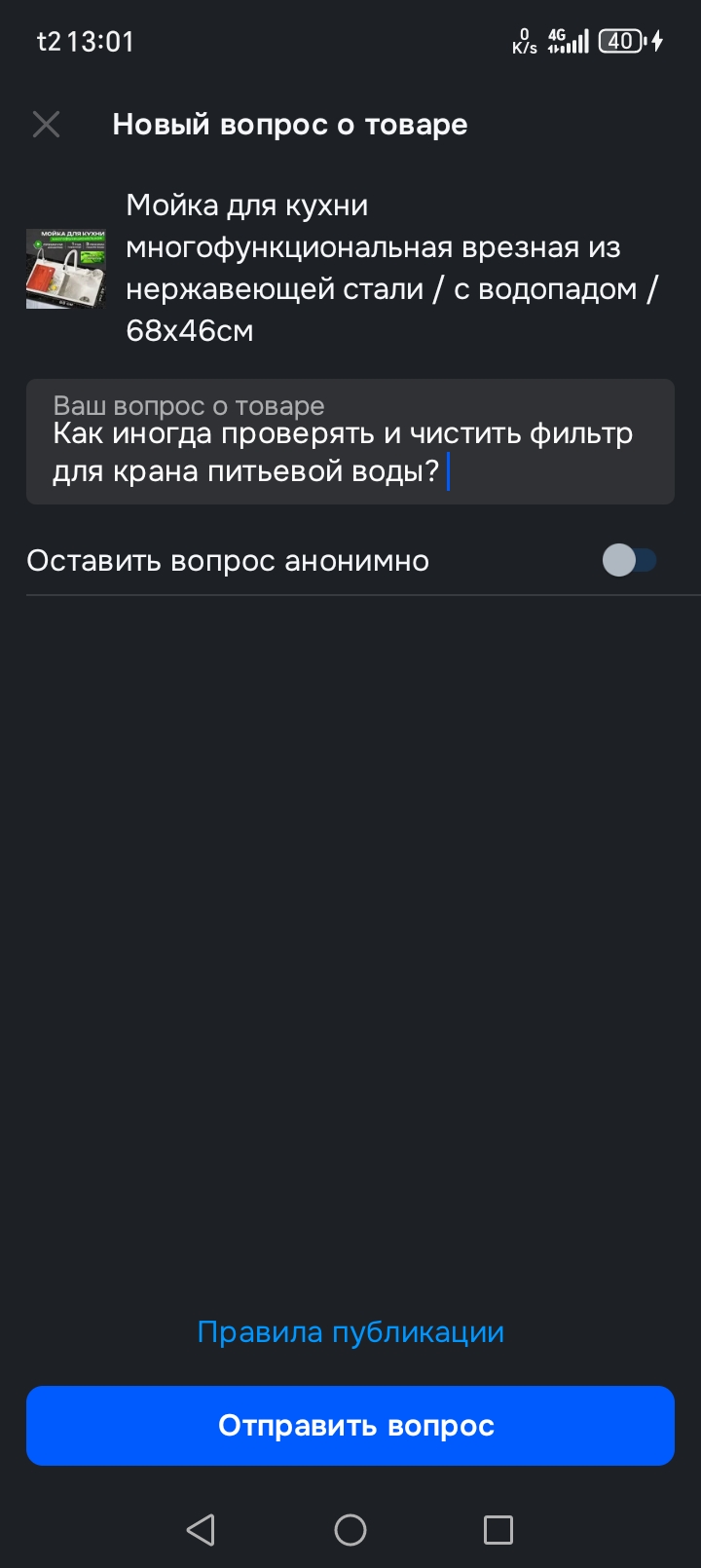Open recent apps from navigation bar

(498, 1529)
